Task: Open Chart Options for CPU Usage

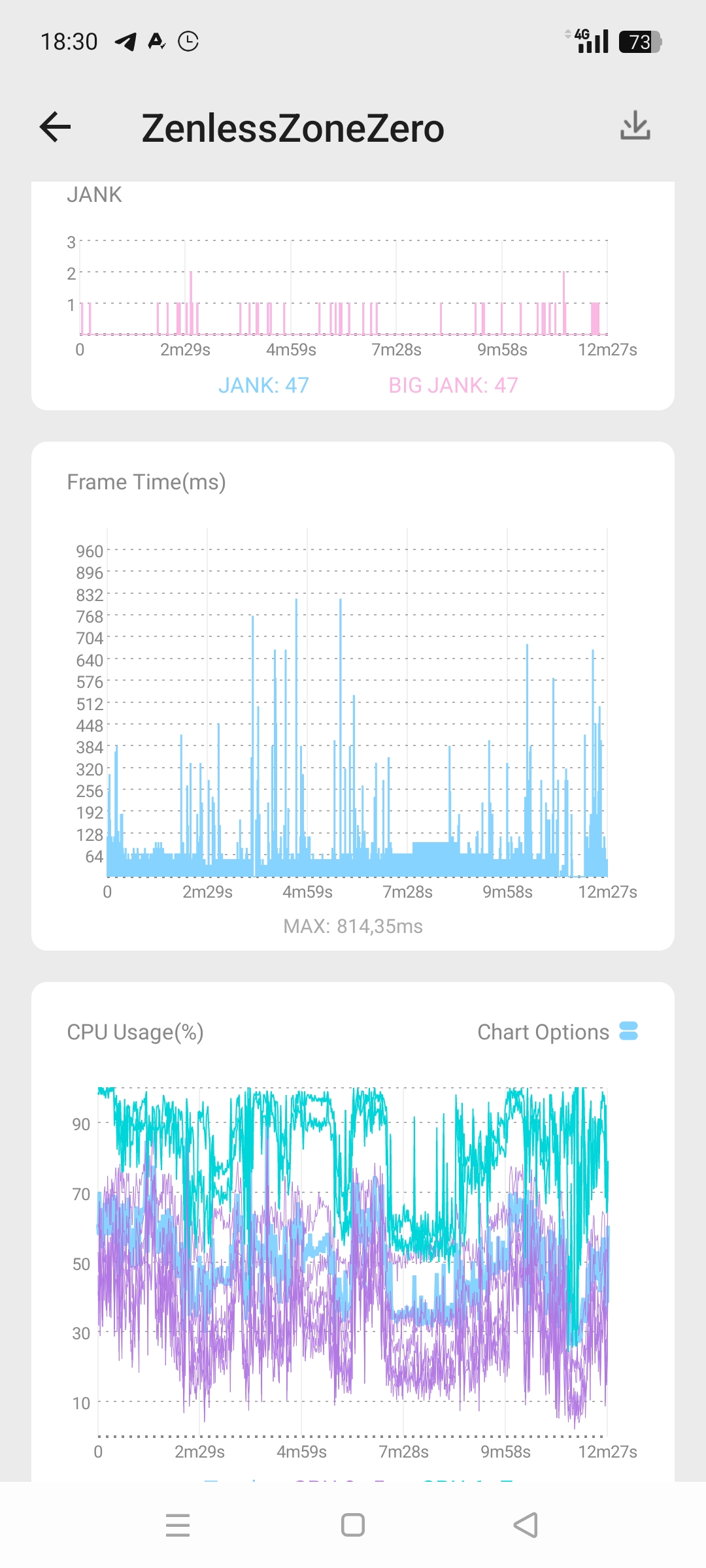Action: click(x=558, y=1032)
